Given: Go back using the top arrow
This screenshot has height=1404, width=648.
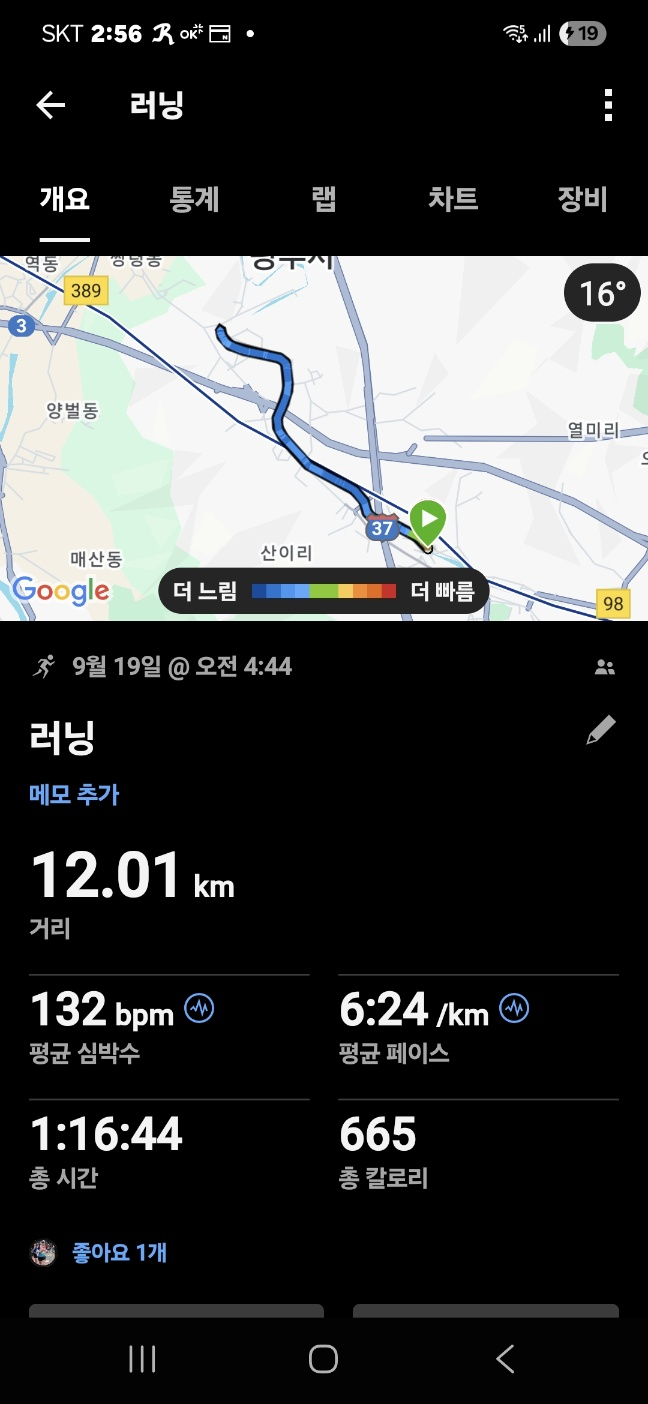Looking at the screenshot, I should (50, 105).
